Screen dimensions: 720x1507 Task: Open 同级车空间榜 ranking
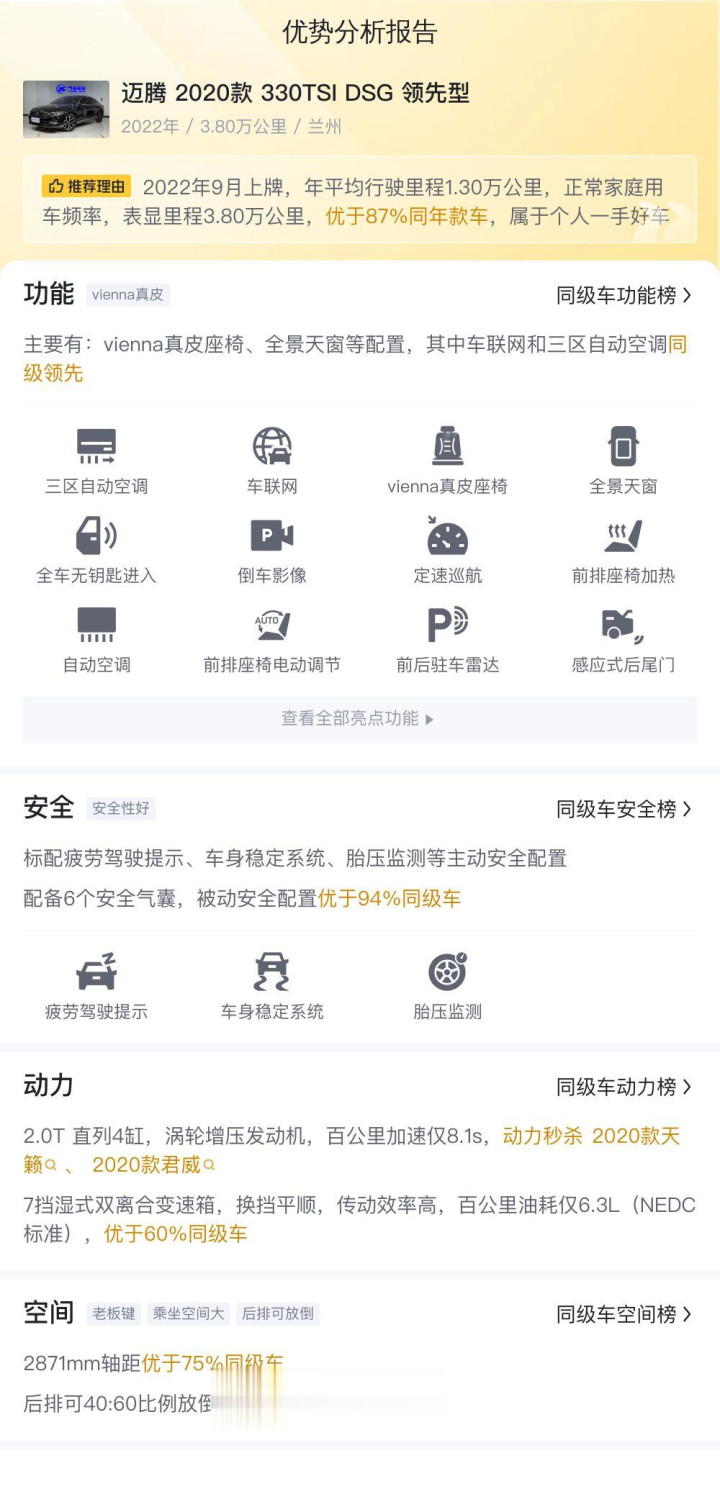[624, 1314]
